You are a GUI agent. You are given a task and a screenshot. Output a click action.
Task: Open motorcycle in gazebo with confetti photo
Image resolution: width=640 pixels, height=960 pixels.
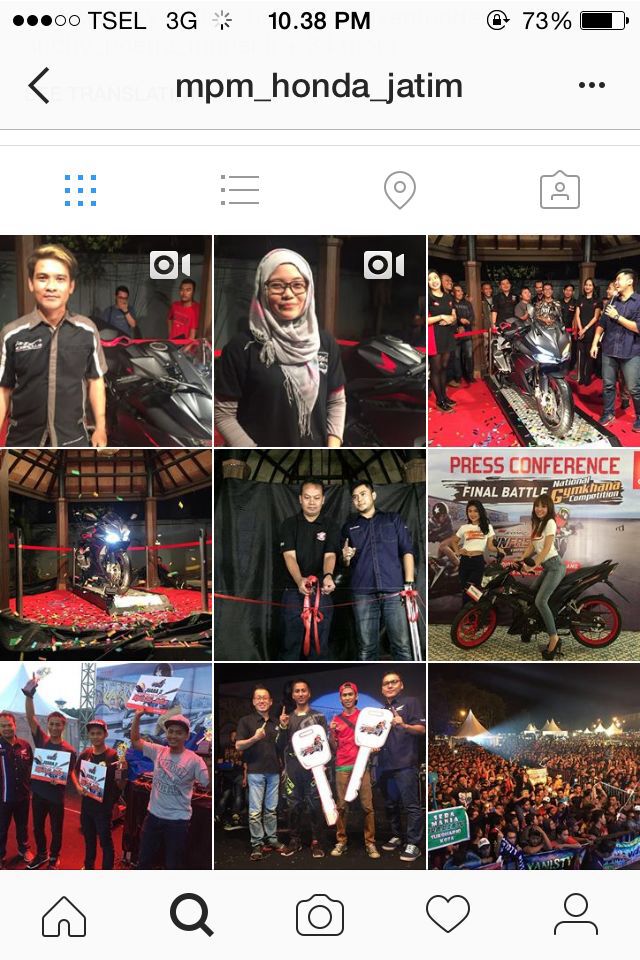click(106, 555)
